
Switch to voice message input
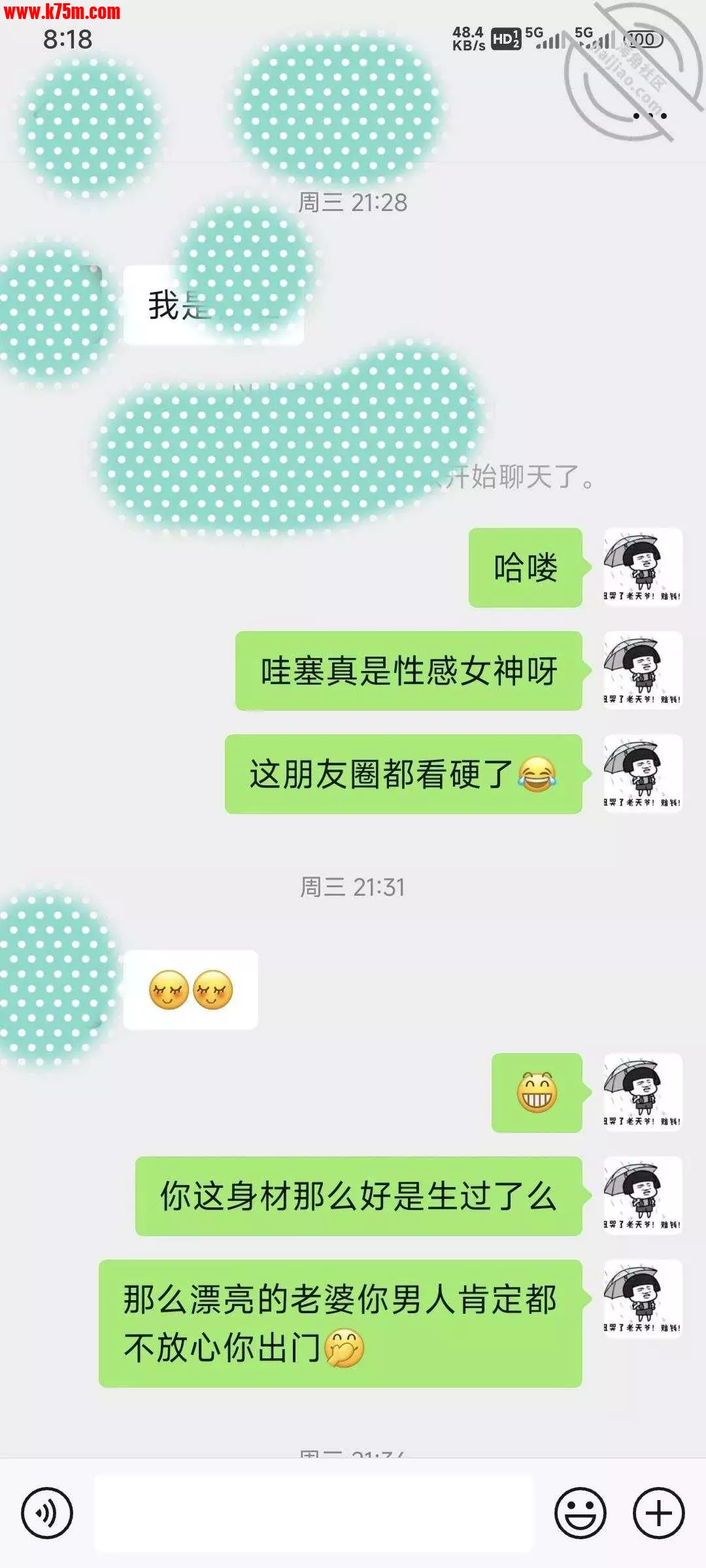46,1513
